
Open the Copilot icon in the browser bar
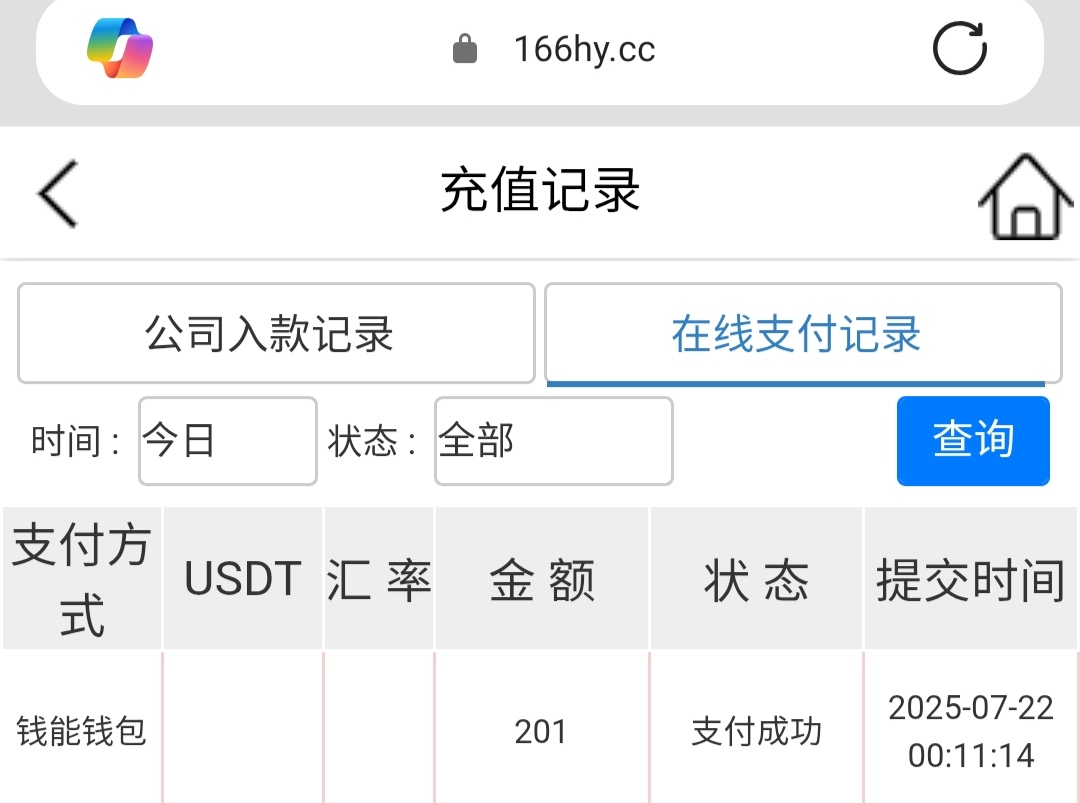120,49
